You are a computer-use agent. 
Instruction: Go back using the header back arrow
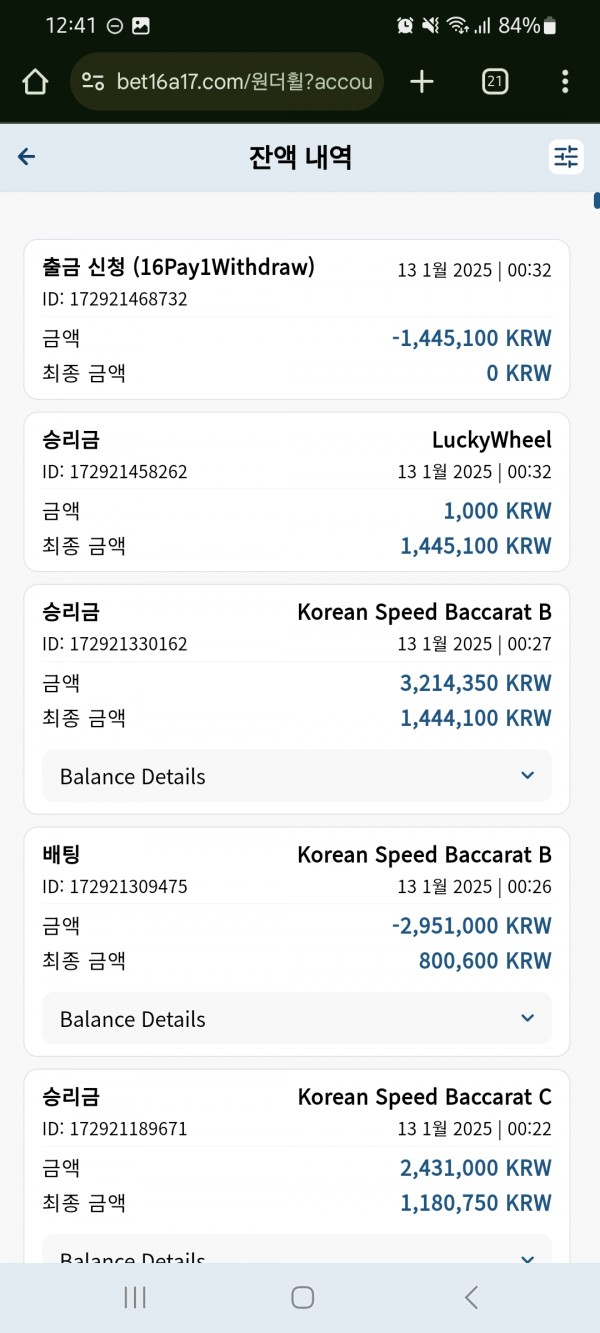[x=27, y=156]
